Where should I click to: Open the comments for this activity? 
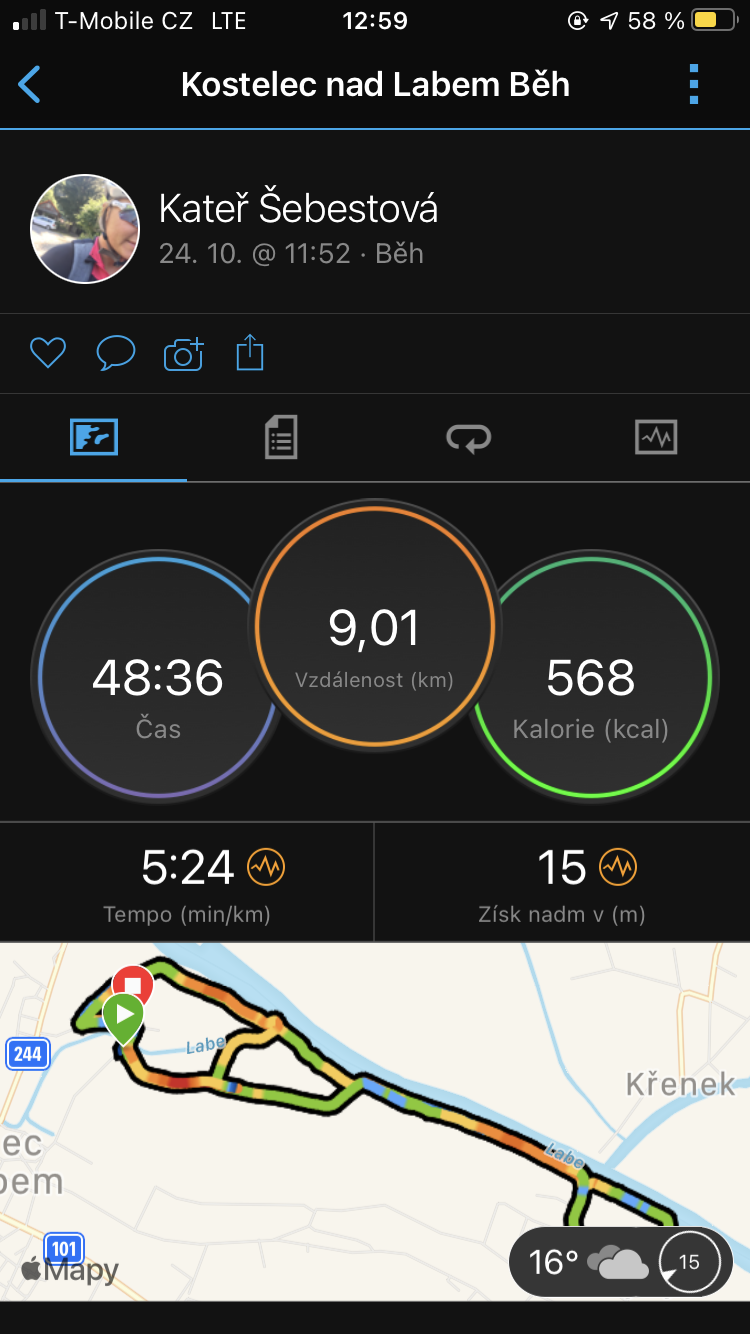pos(115,353)
